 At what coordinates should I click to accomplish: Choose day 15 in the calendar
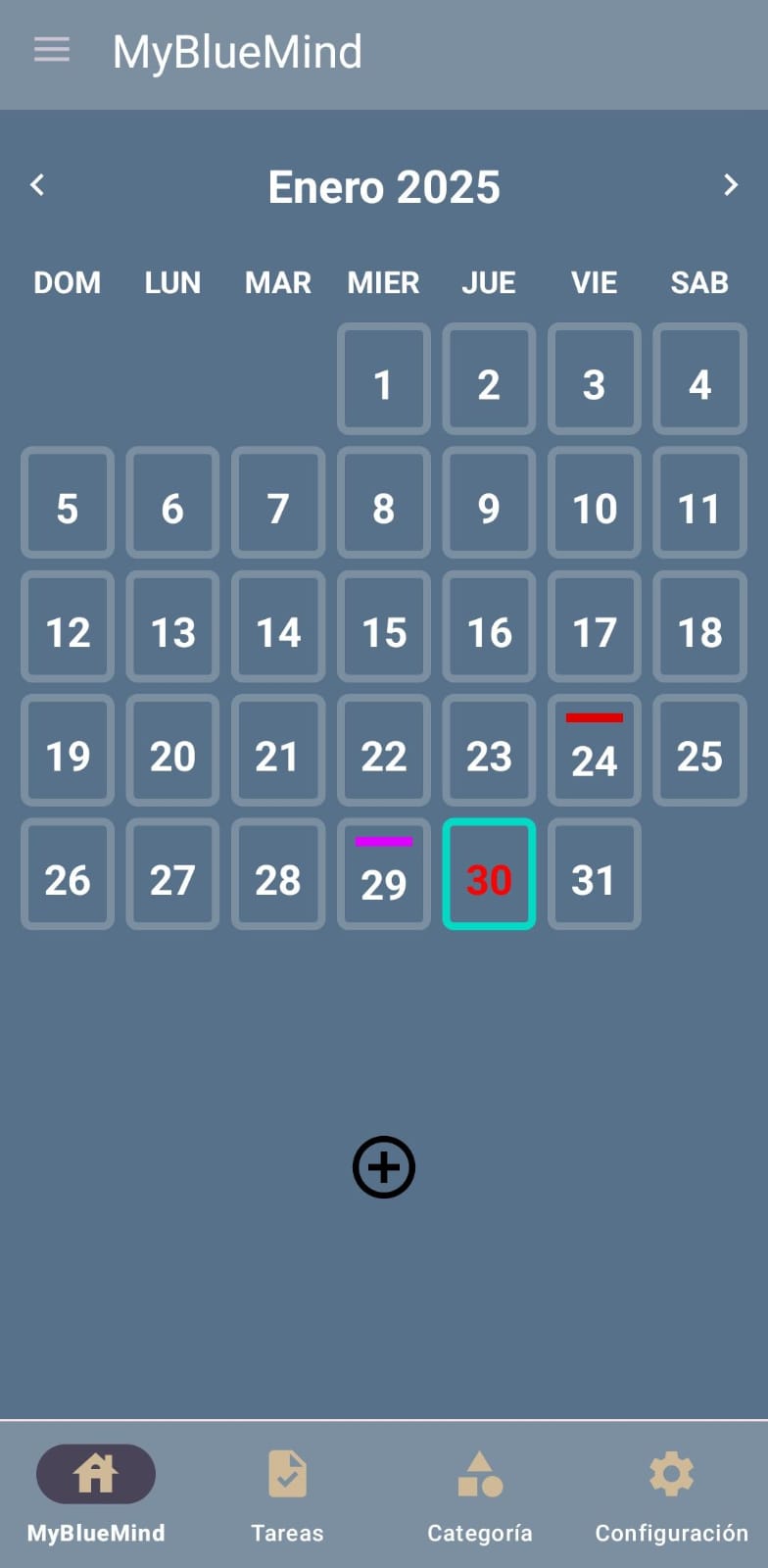point(384,627)
